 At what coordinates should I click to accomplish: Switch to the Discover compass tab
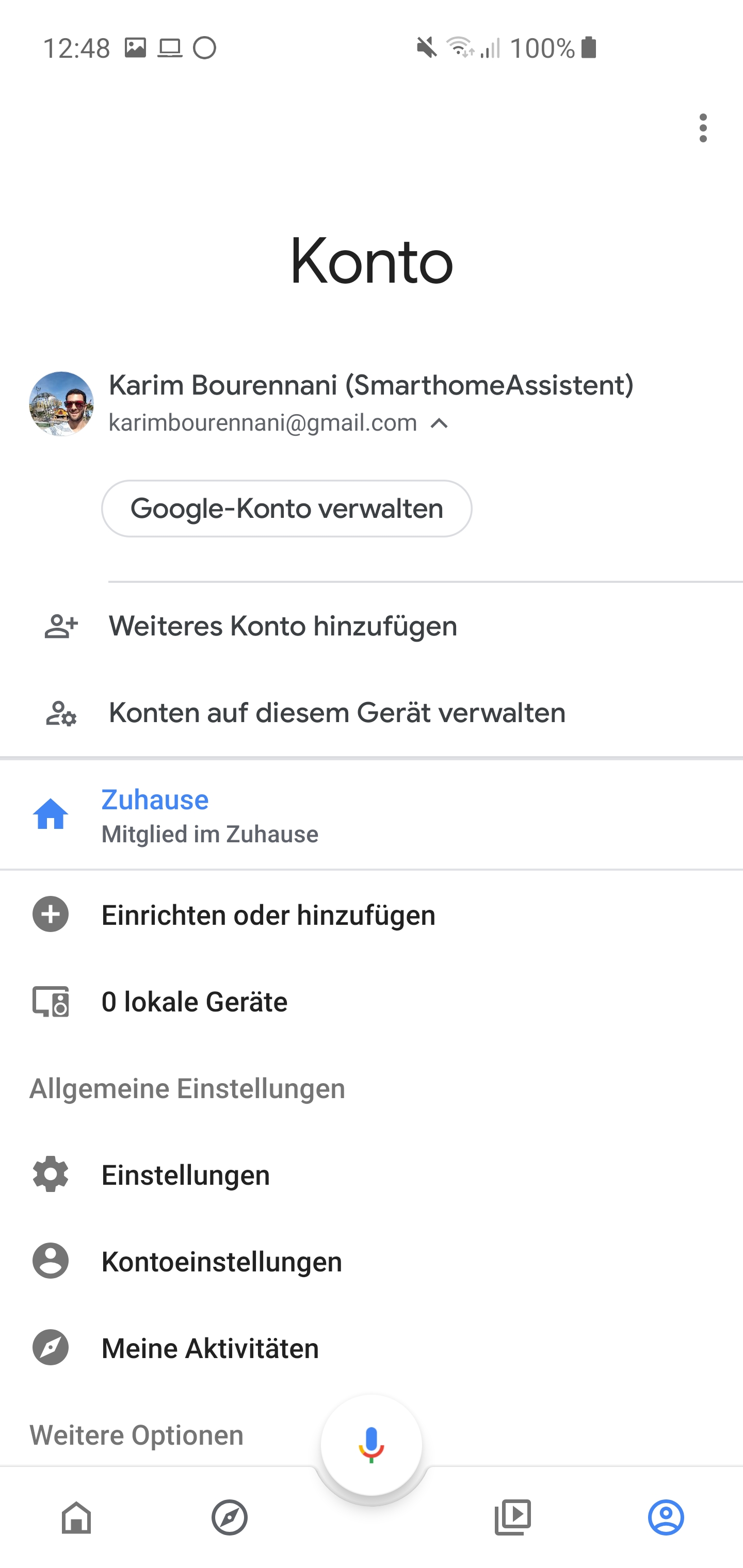pyautogui.click(x=230, y=1517)
